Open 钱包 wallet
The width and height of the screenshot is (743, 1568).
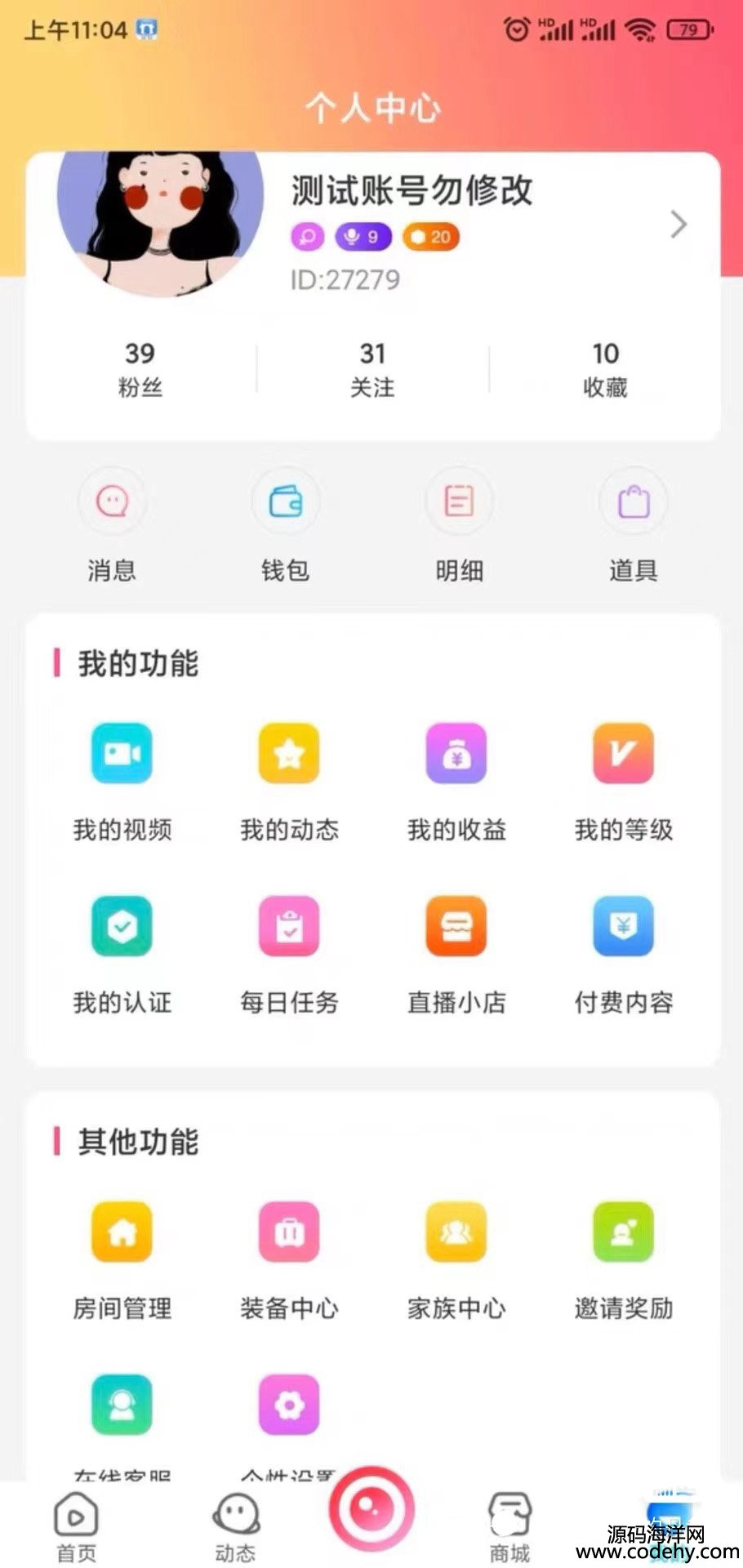pos(286,523)
